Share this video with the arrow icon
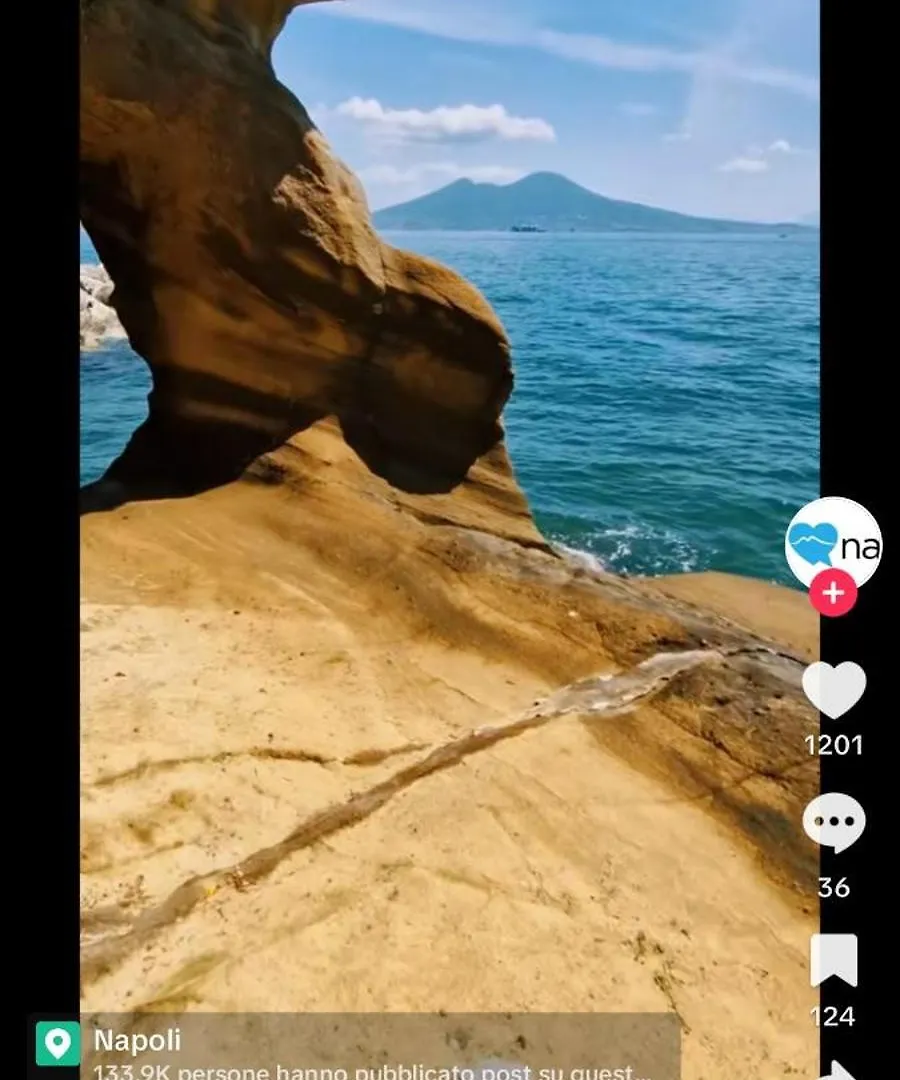Screen dimensions: 900x1080 point(838,1070)
